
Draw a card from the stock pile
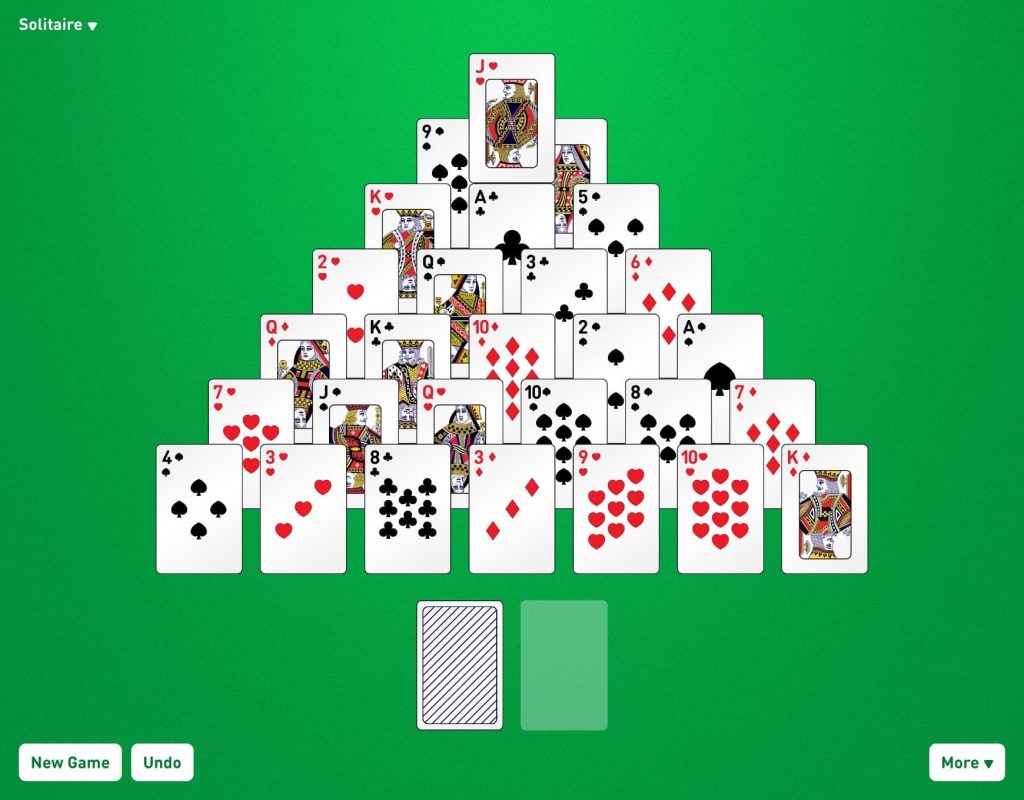click(459, 665)
